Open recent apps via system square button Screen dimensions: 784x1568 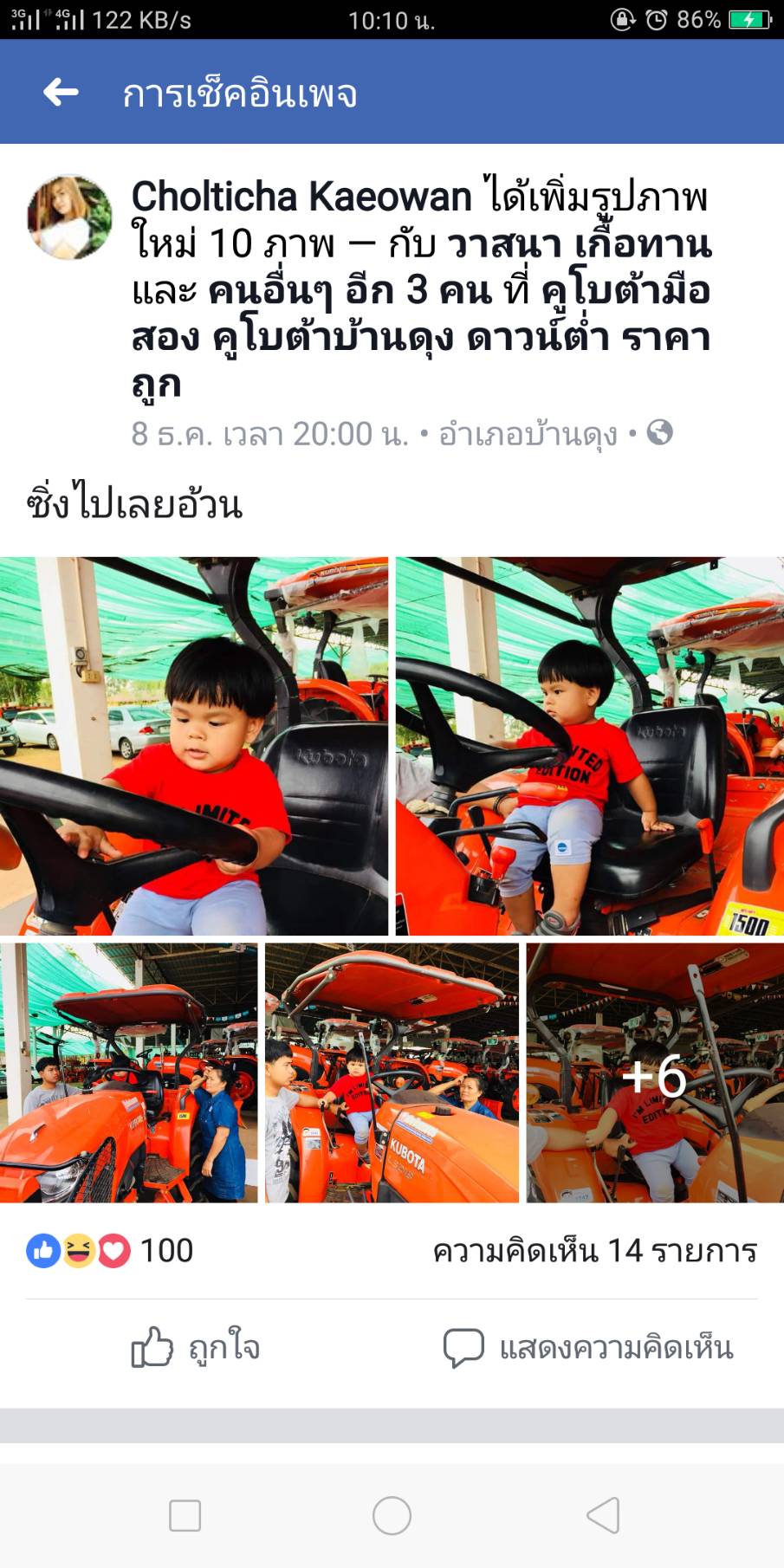tap(185, 1515)
